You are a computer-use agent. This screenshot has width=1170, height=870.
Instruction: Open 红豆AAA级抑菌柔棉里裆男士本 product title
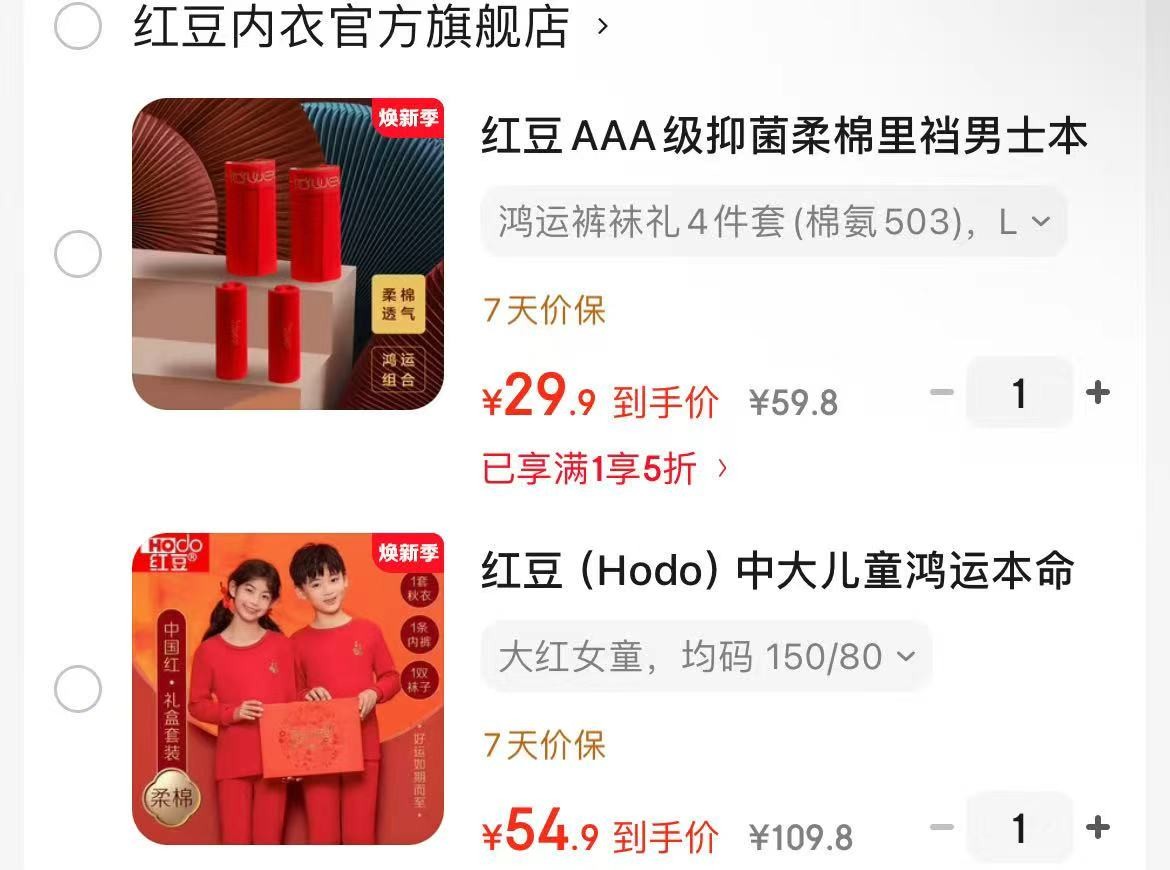pos(784,136)
